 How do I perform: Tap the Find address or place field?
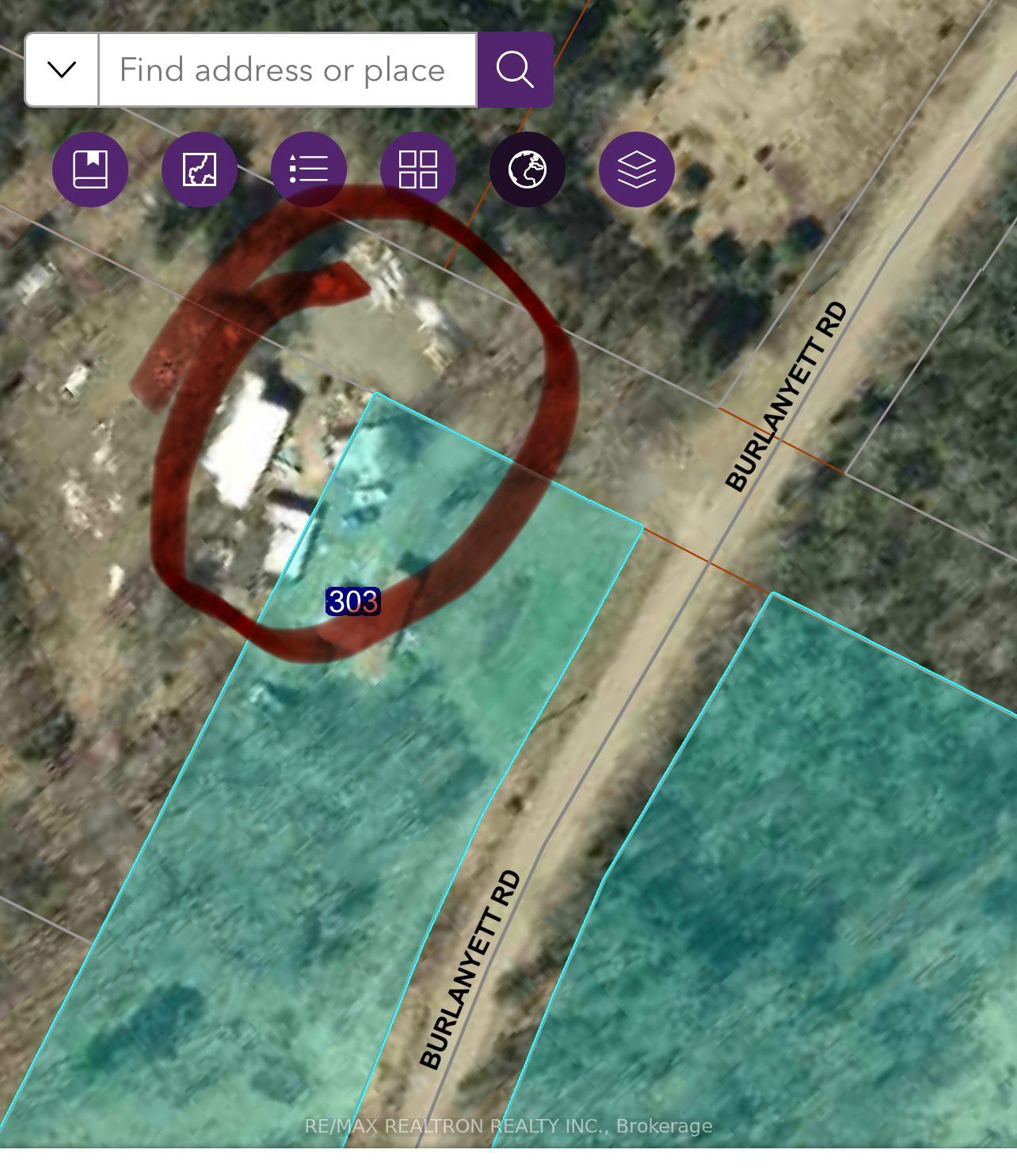point(287,70)
